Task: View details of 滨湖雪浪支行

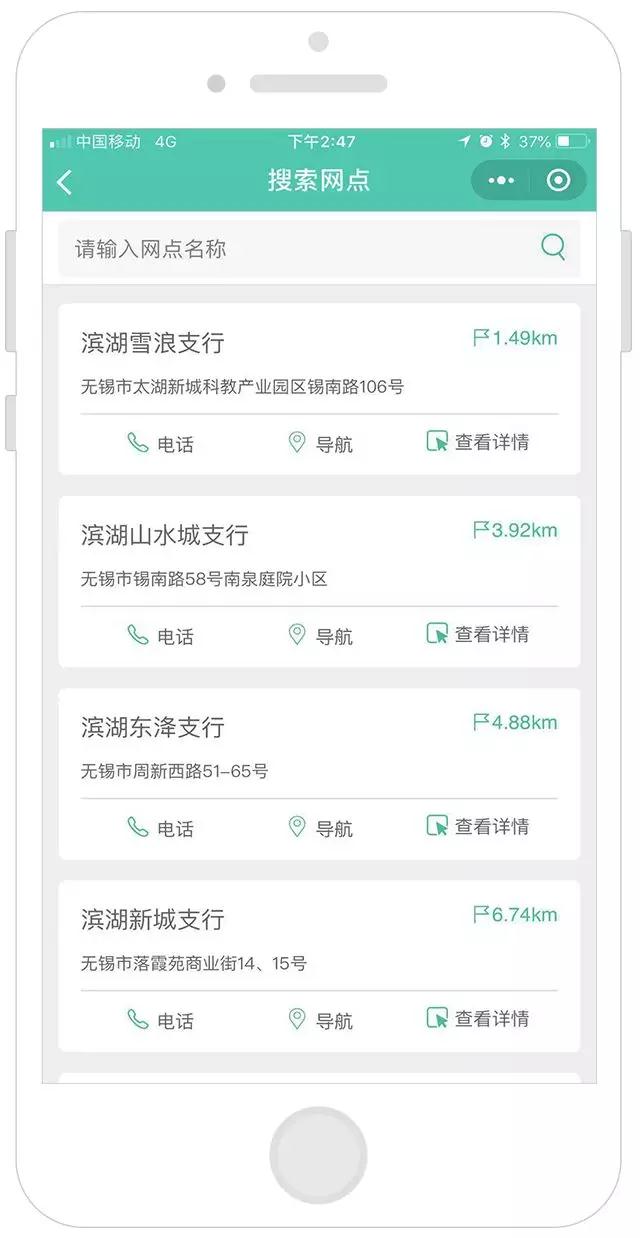Action: point(478,442)
